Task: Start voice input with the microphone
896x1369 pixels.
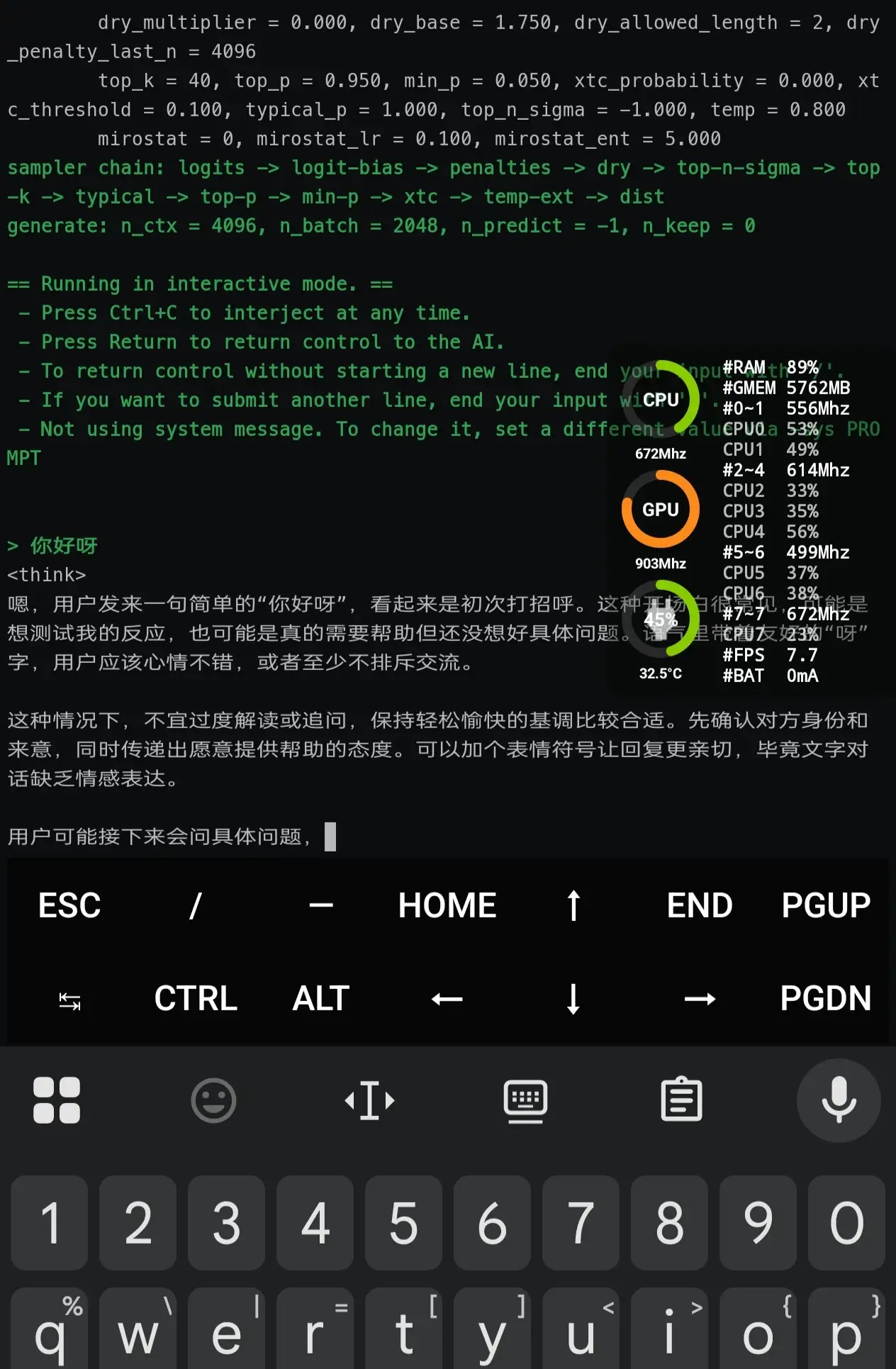Action: click(839, 1100)
